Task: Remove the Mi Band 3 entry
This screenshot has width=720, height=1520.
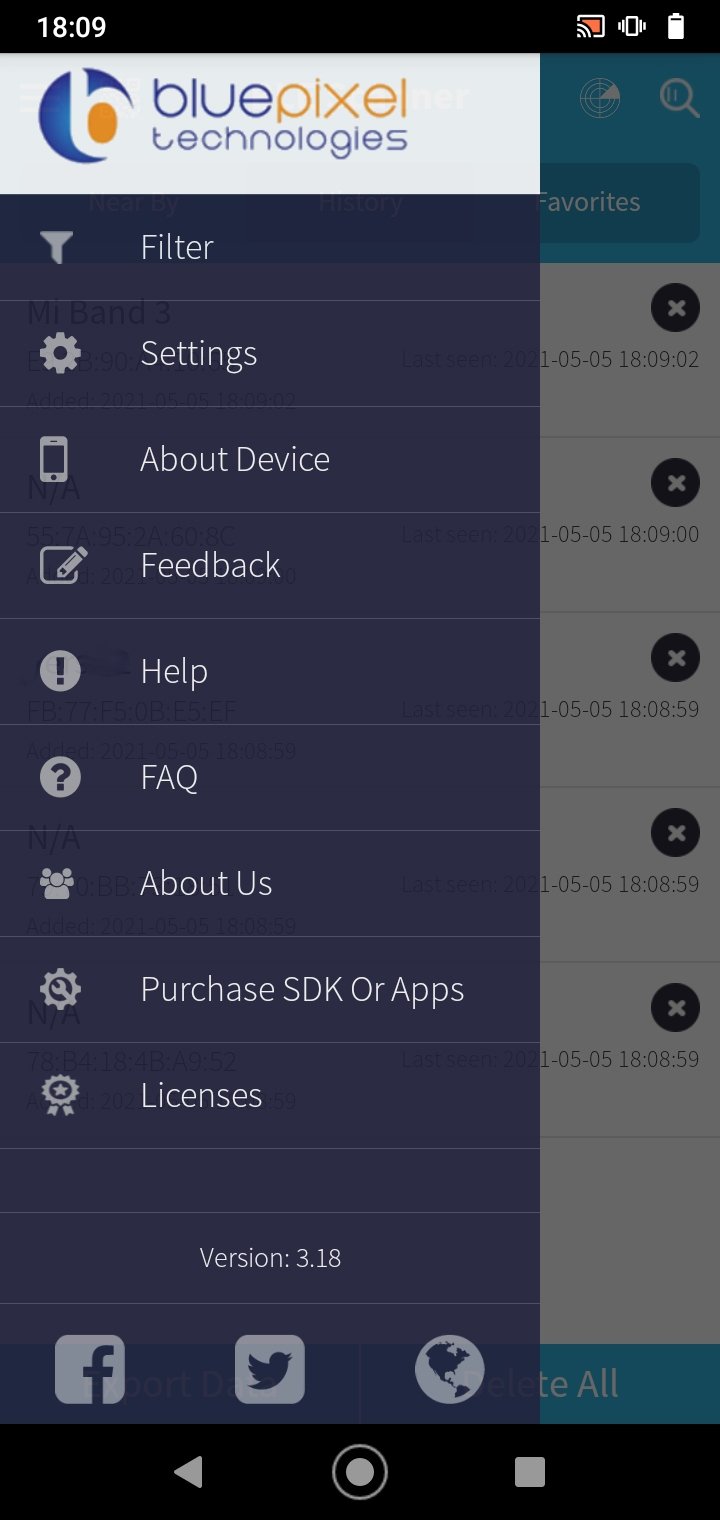Action: 676,308
